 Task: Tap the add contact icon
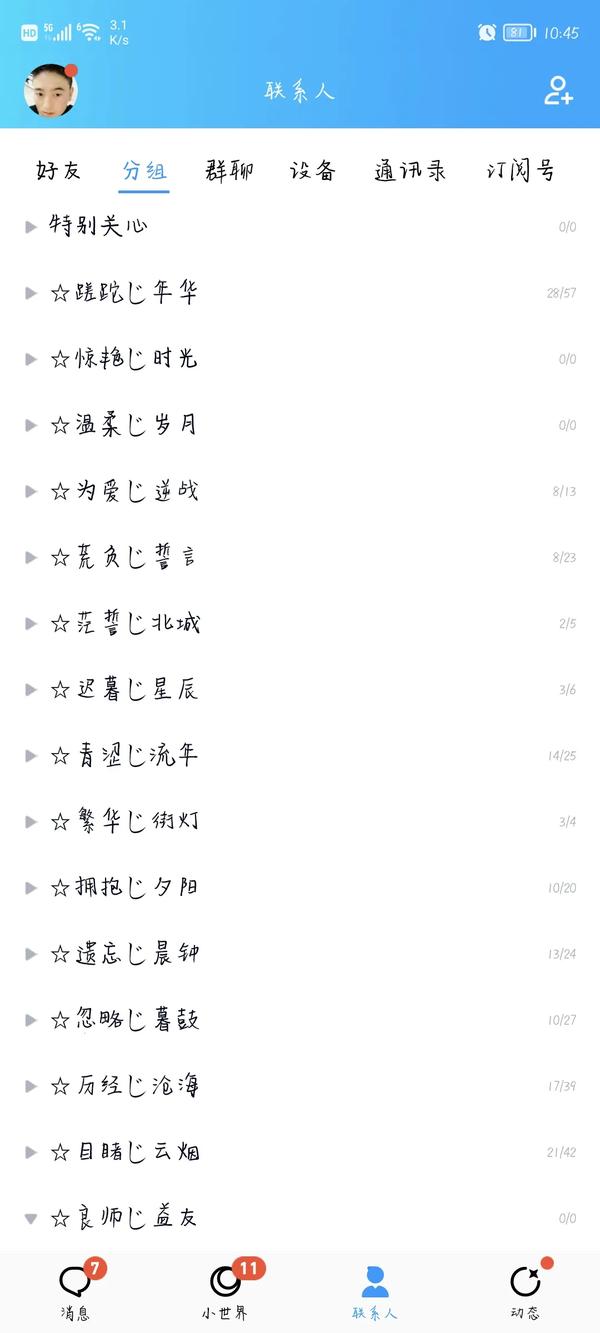558,91
